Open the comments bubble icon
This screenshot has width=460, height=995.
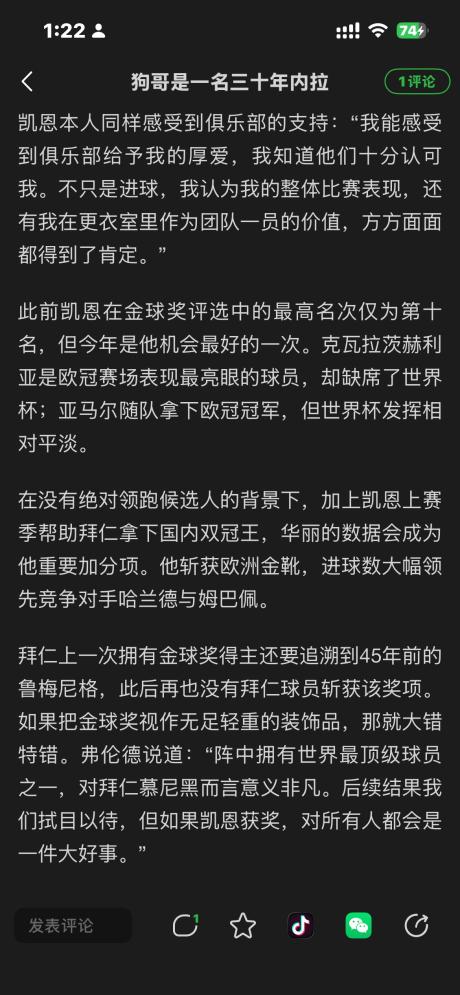[x=185, y=926]
